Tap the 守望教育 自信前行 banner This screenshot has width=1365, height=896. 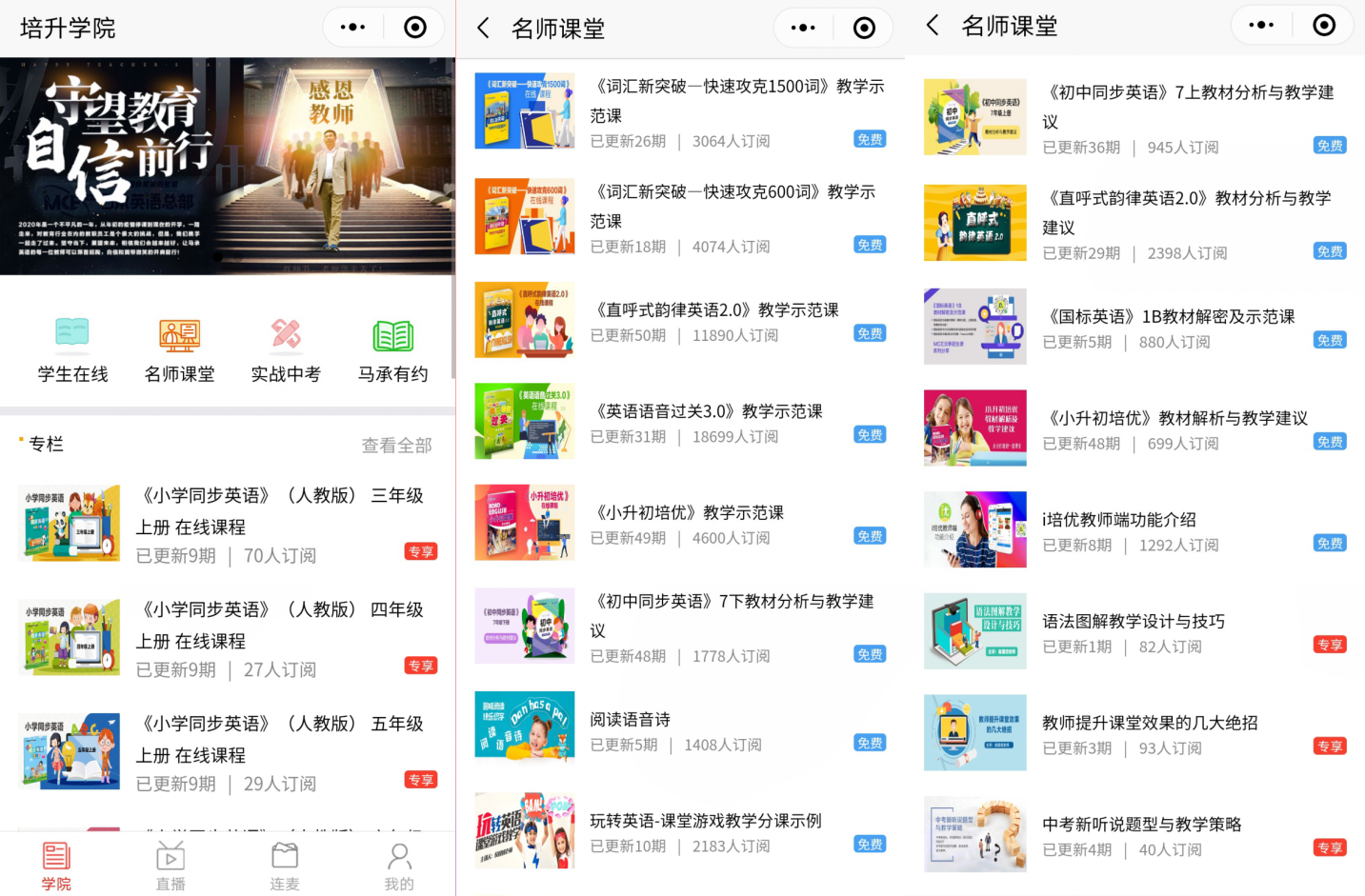coord(227,167)
